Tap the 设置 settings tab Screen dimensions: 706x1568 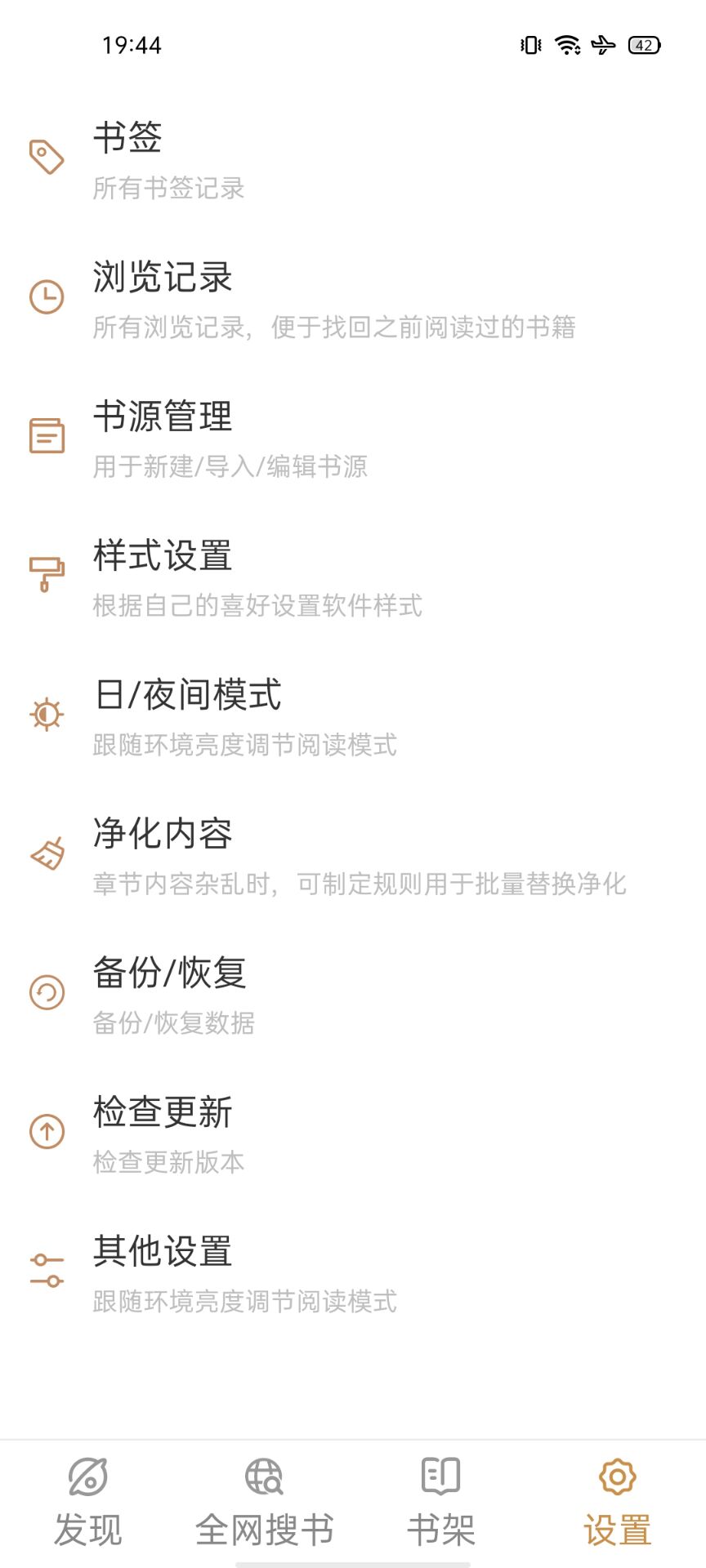tap(618, 1503)
